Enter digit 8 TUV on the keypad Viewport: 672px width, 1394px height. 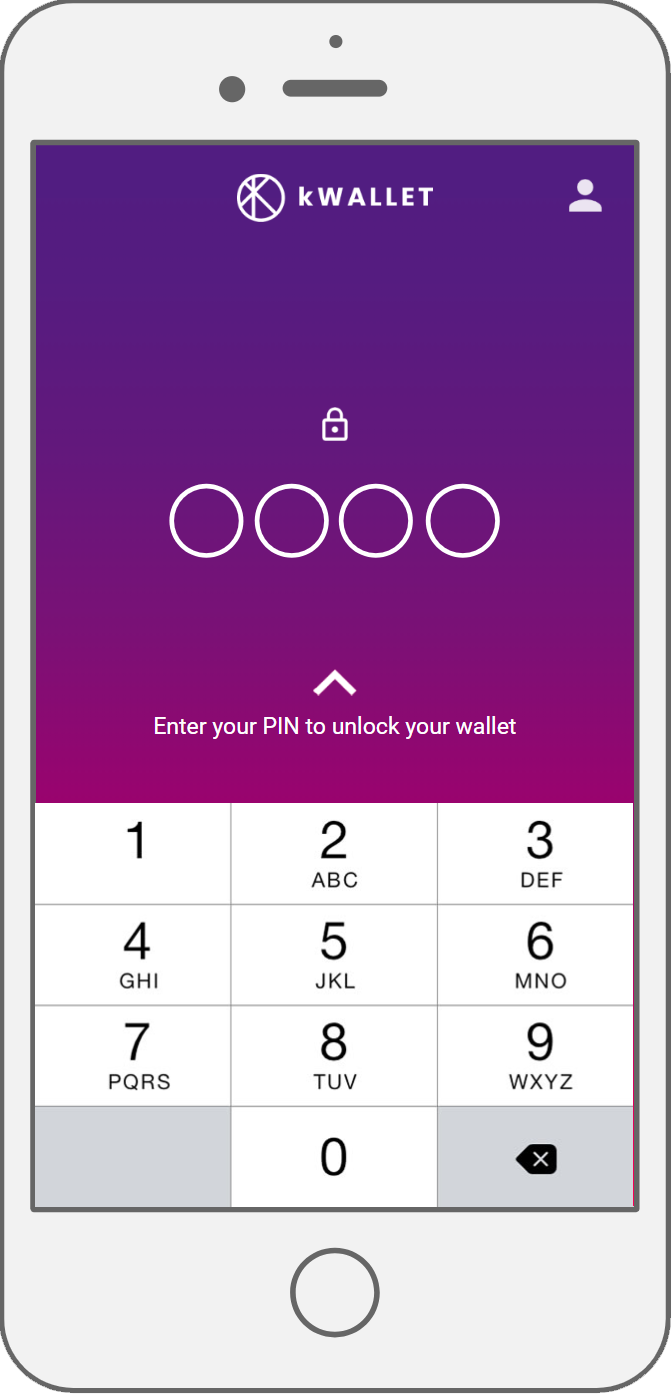[x=334, y=1056]
